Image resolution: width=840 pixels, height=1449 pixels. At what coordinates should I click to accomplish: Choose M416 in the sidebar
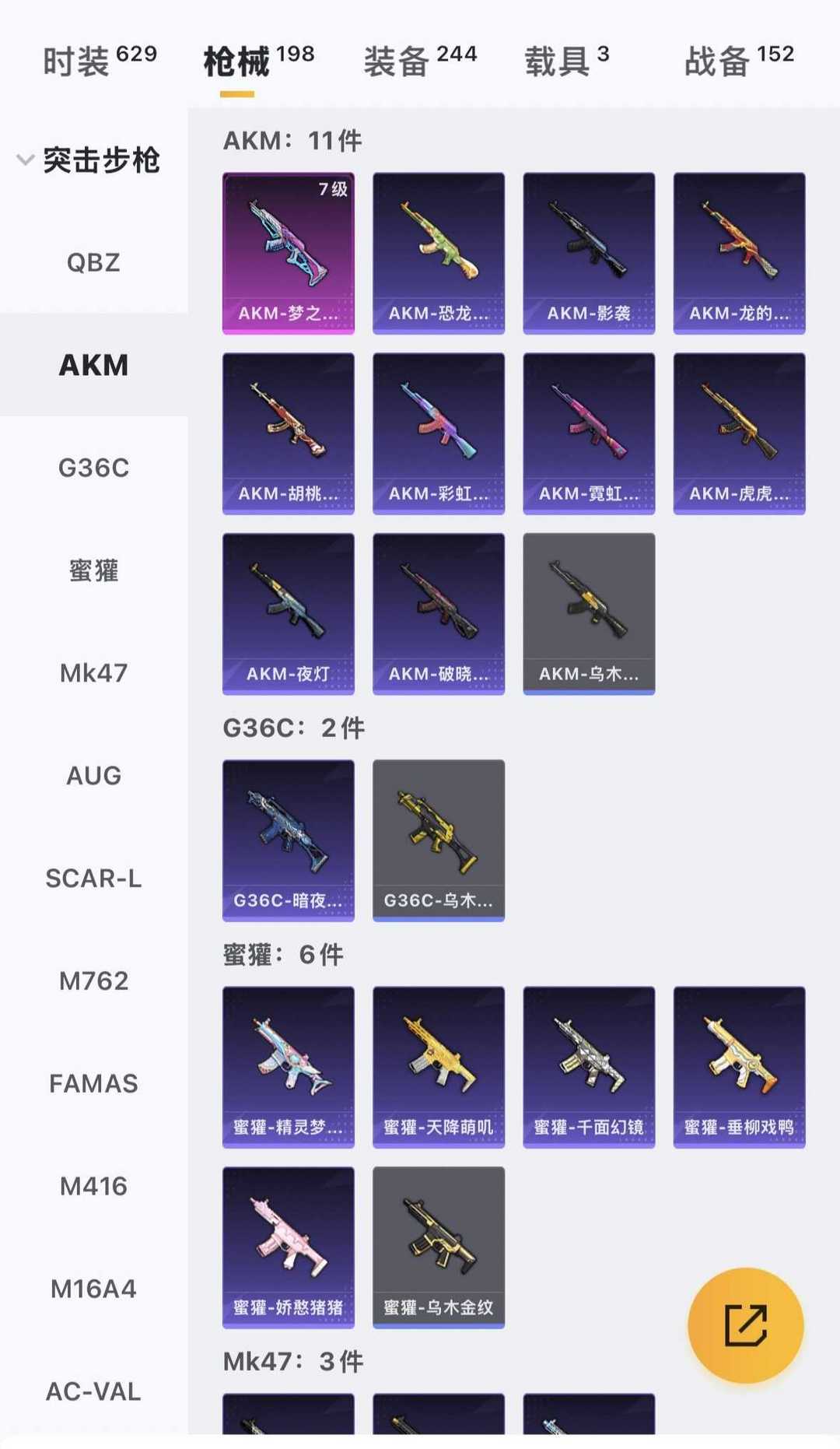tap(93, 1186)
